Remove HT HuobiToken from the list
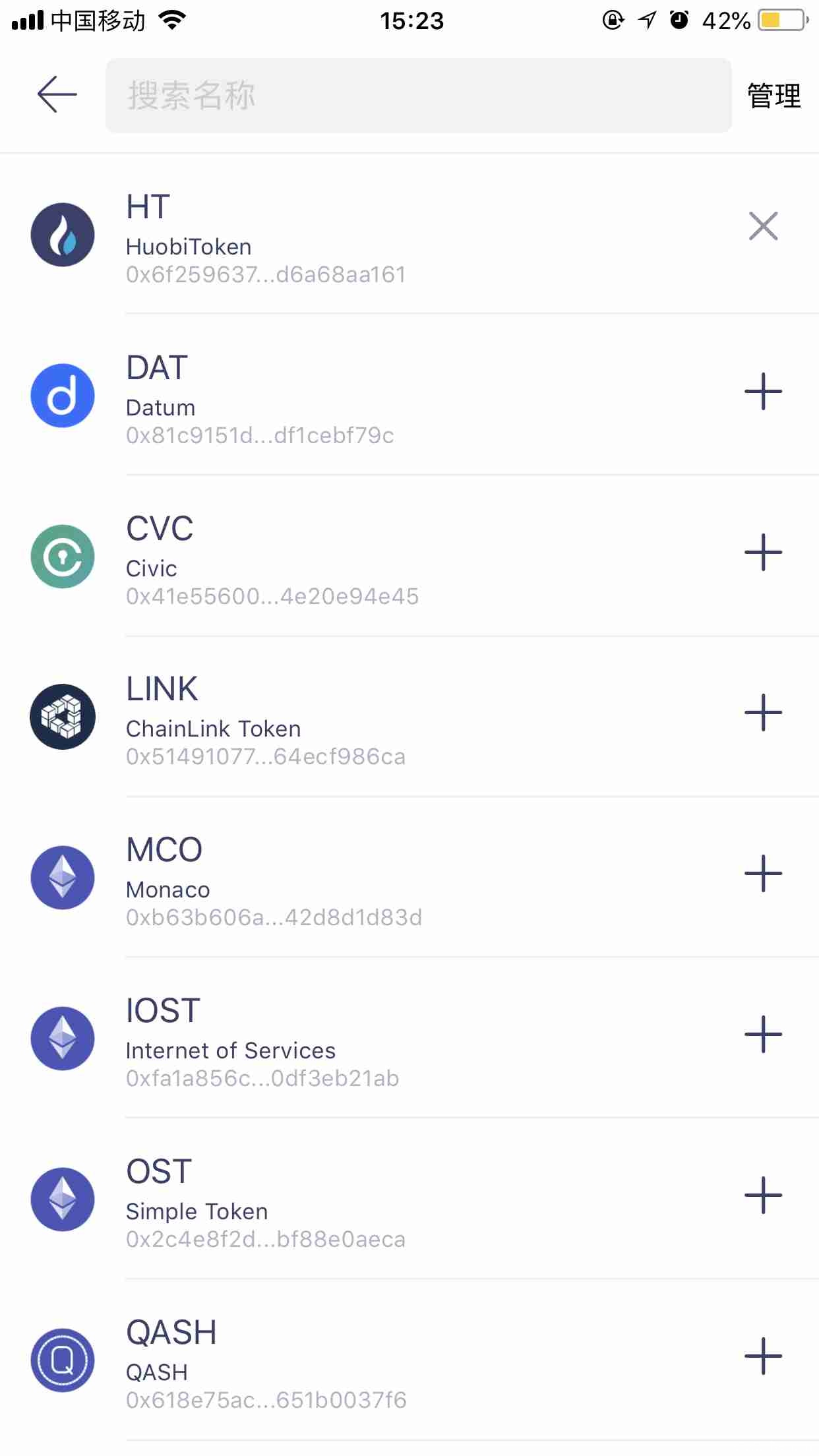 [763, 226]
